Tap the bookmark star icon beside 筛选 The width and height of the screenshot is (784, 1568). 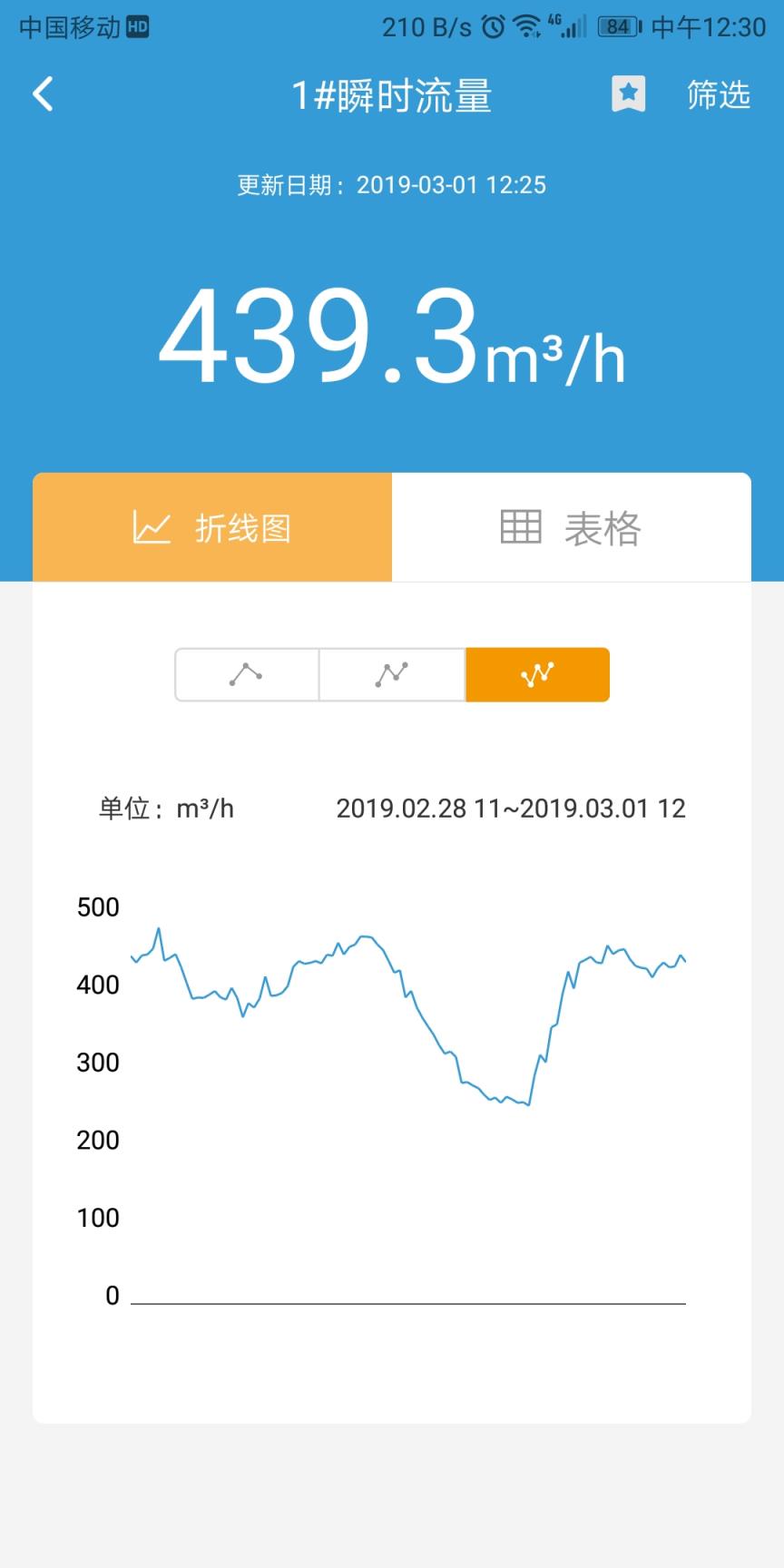pyautogui.click(x=628, y=93)
